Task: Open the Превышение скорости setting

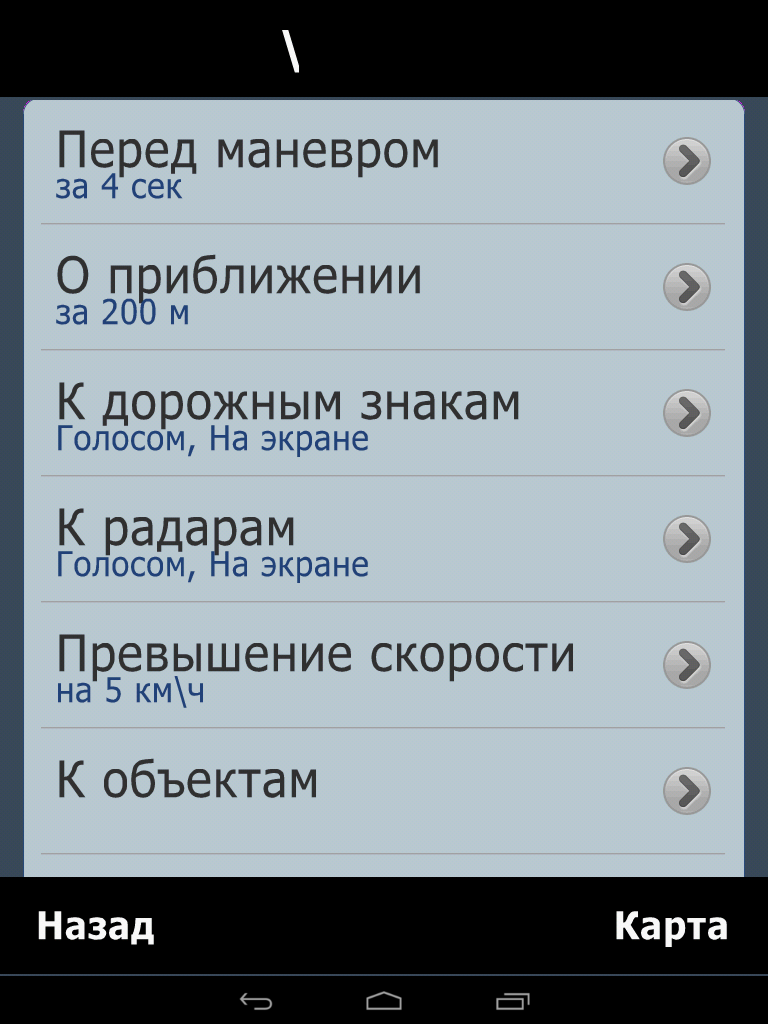Action: (x=383, y=665)
